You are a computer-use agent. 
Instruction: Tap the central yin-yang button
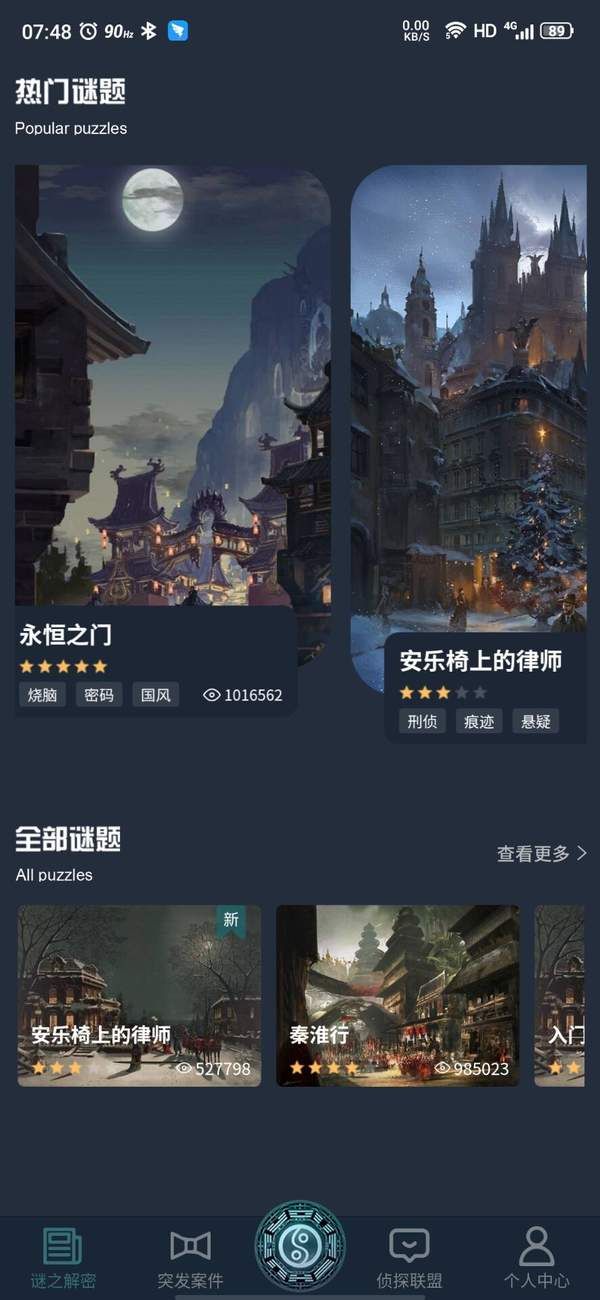point(300,1246)
